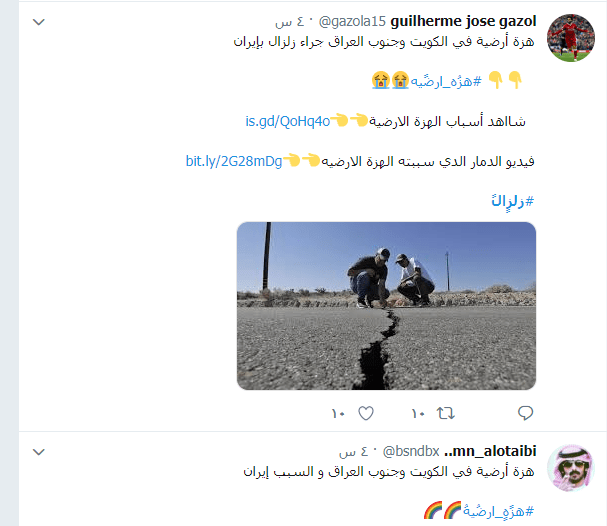The image size is (607, 526).
Task: Open the bit.ly/2G28mDg link
Action: [233, 160]
